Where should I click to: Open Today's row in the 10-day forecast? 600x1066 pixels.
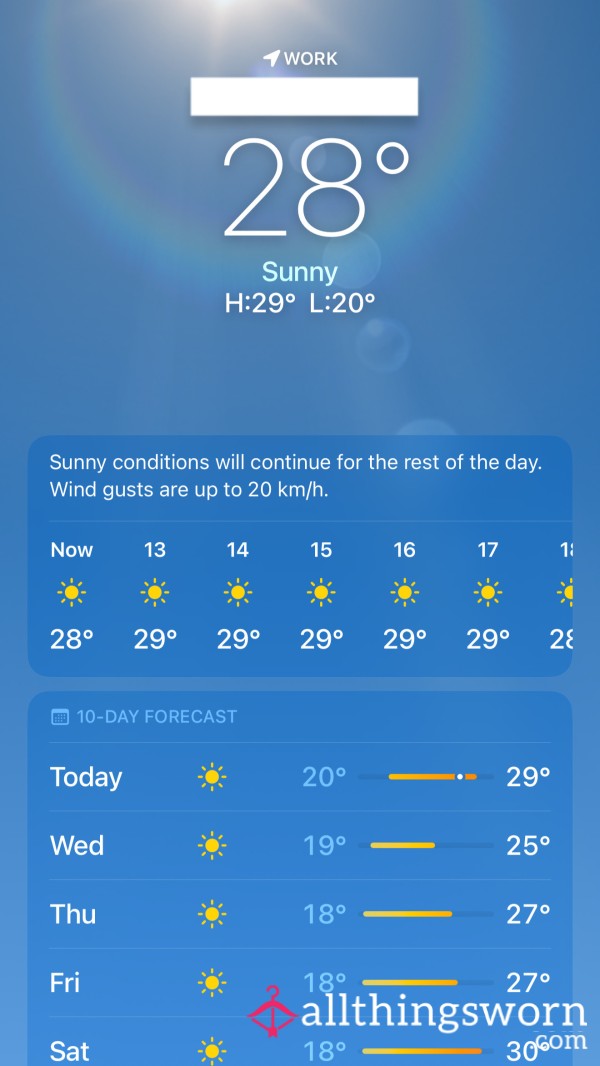click(x=300, y=776)
